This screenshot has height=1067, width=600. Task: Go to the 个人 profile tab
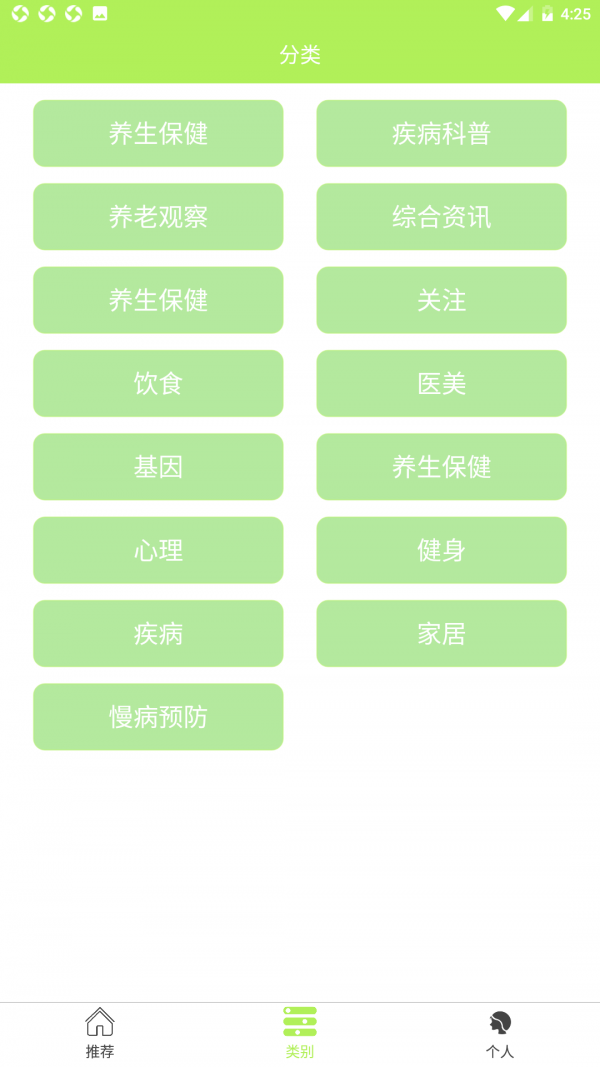(x=500, y=1034)
